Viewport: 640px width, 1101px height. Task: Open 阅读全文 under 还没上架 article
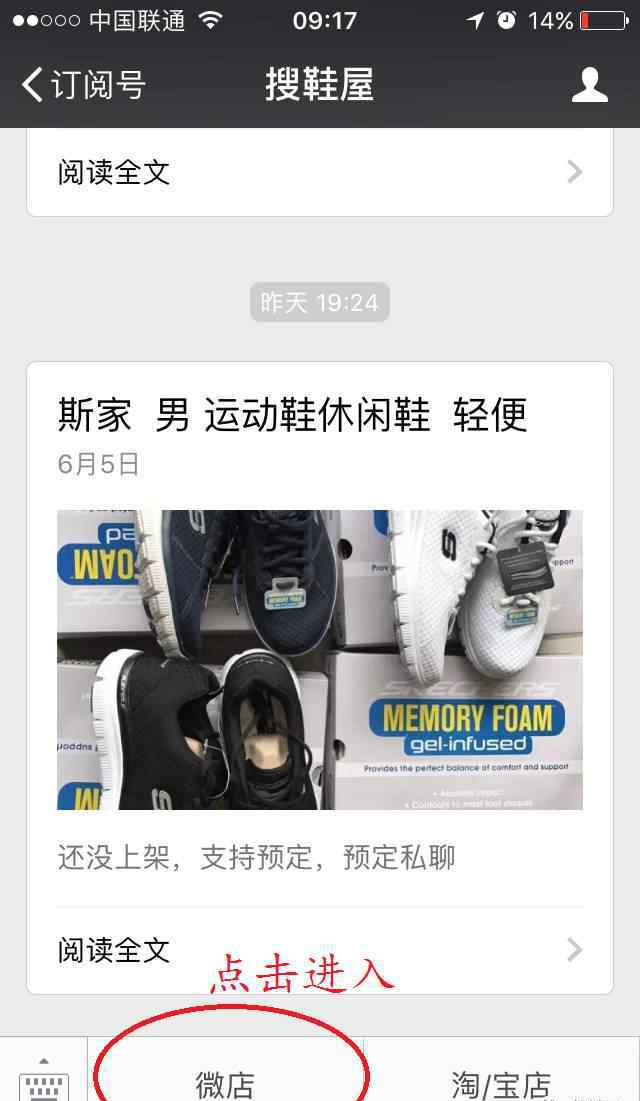[x=319, y=949]
